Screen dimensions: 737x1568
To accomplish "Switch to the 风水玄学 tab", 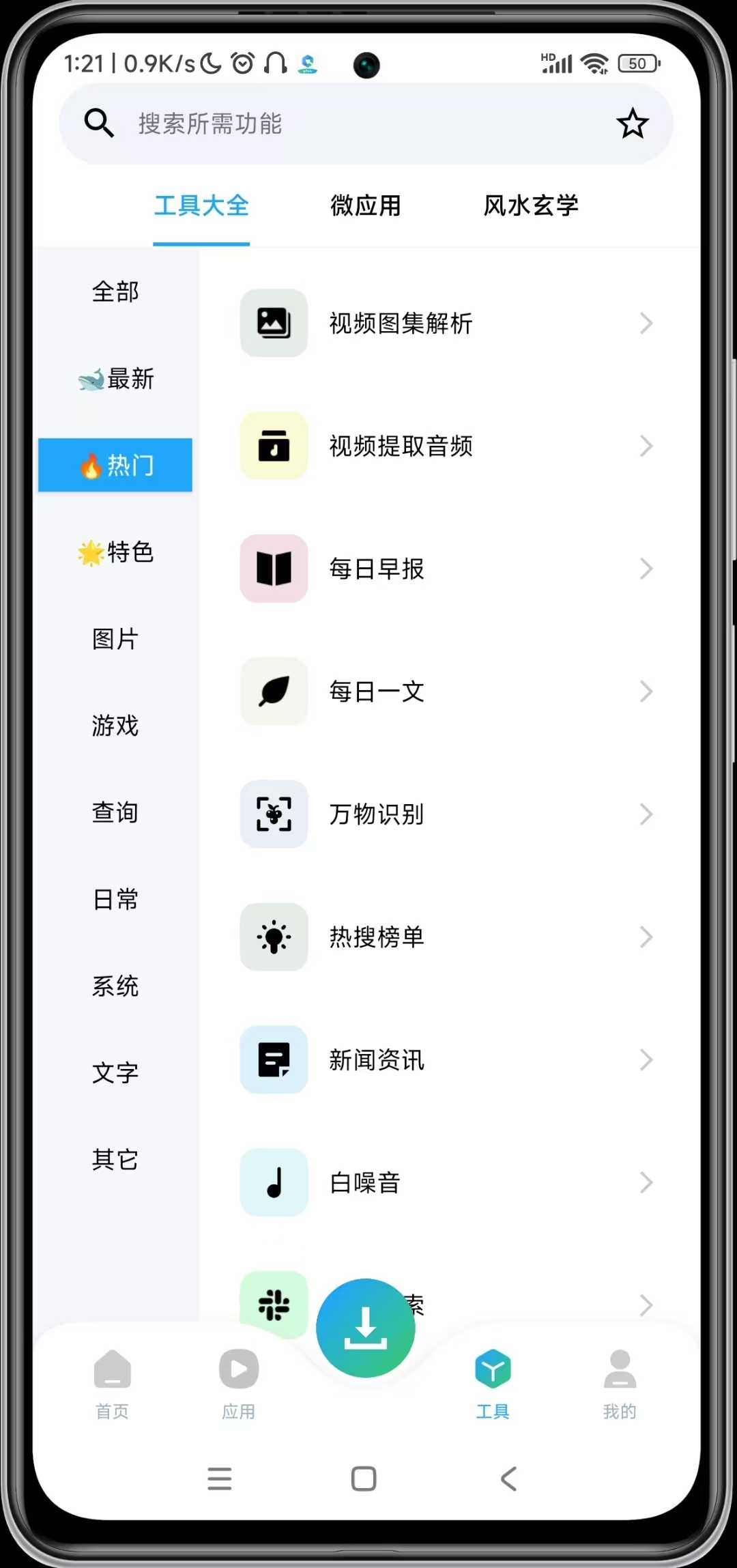I will click(x=531, y=205).
